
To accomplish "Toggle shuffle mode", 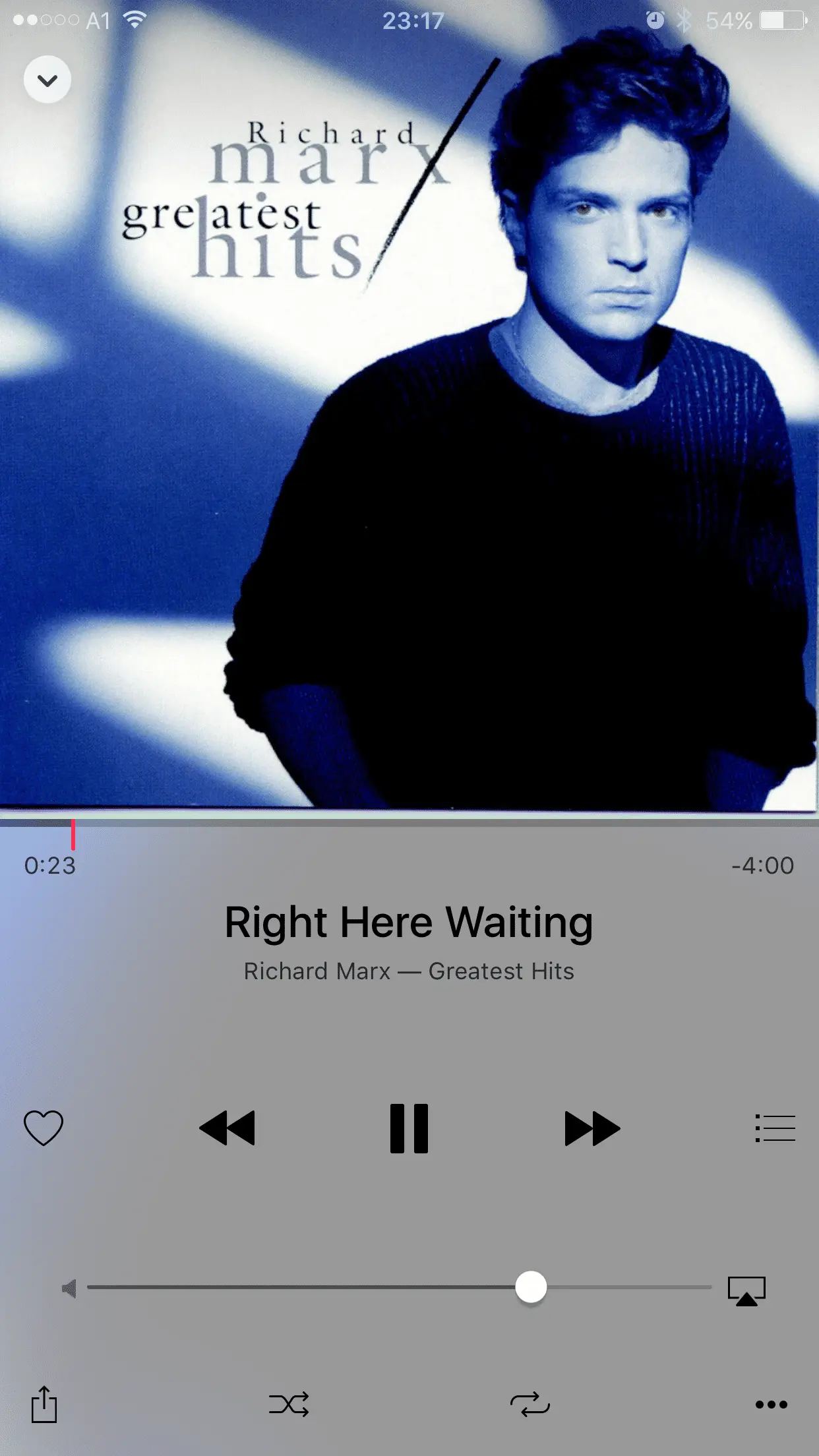I will 289,1405.
